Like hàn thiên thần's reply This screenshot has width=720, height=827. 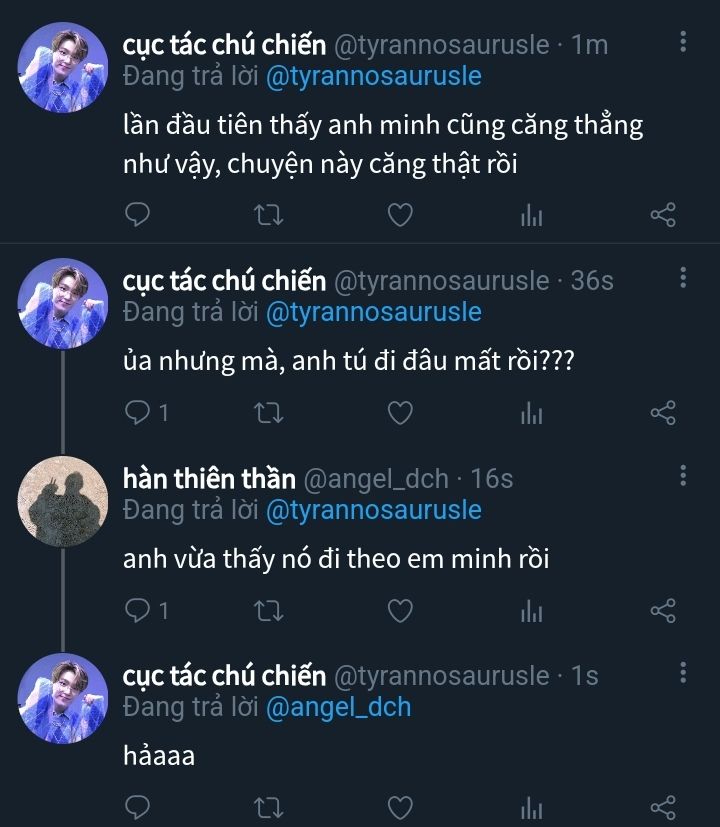[x=400, y=610]
